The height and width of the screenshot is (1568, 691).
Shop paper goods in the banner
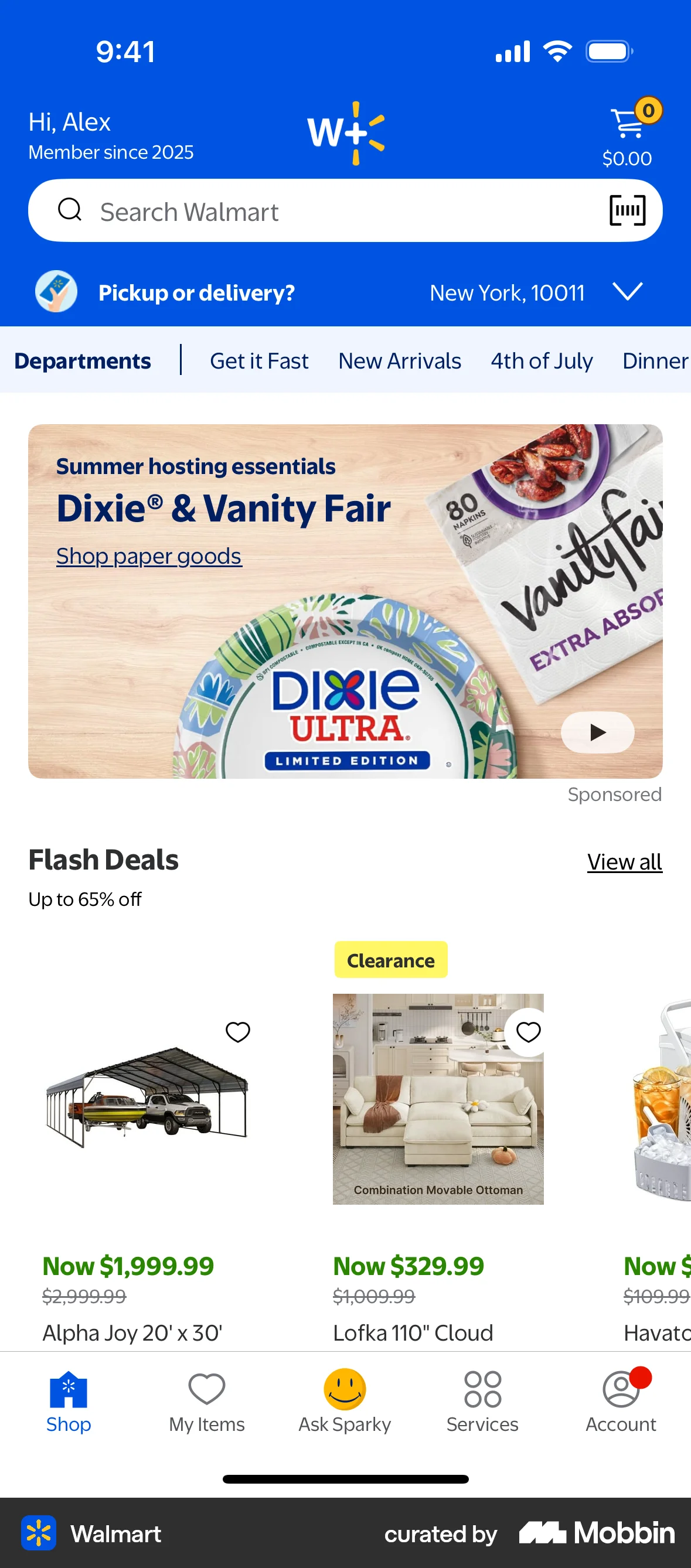pos(148,555)
